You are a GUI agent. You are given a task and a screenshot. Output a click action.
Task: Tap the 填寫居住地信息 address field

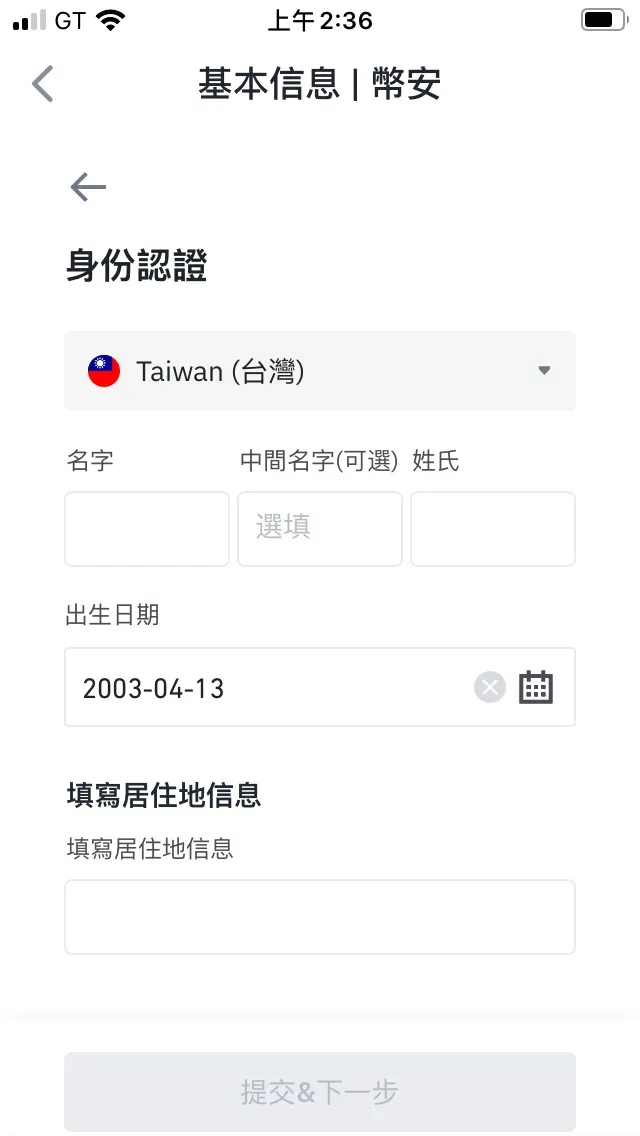[320, 917]
